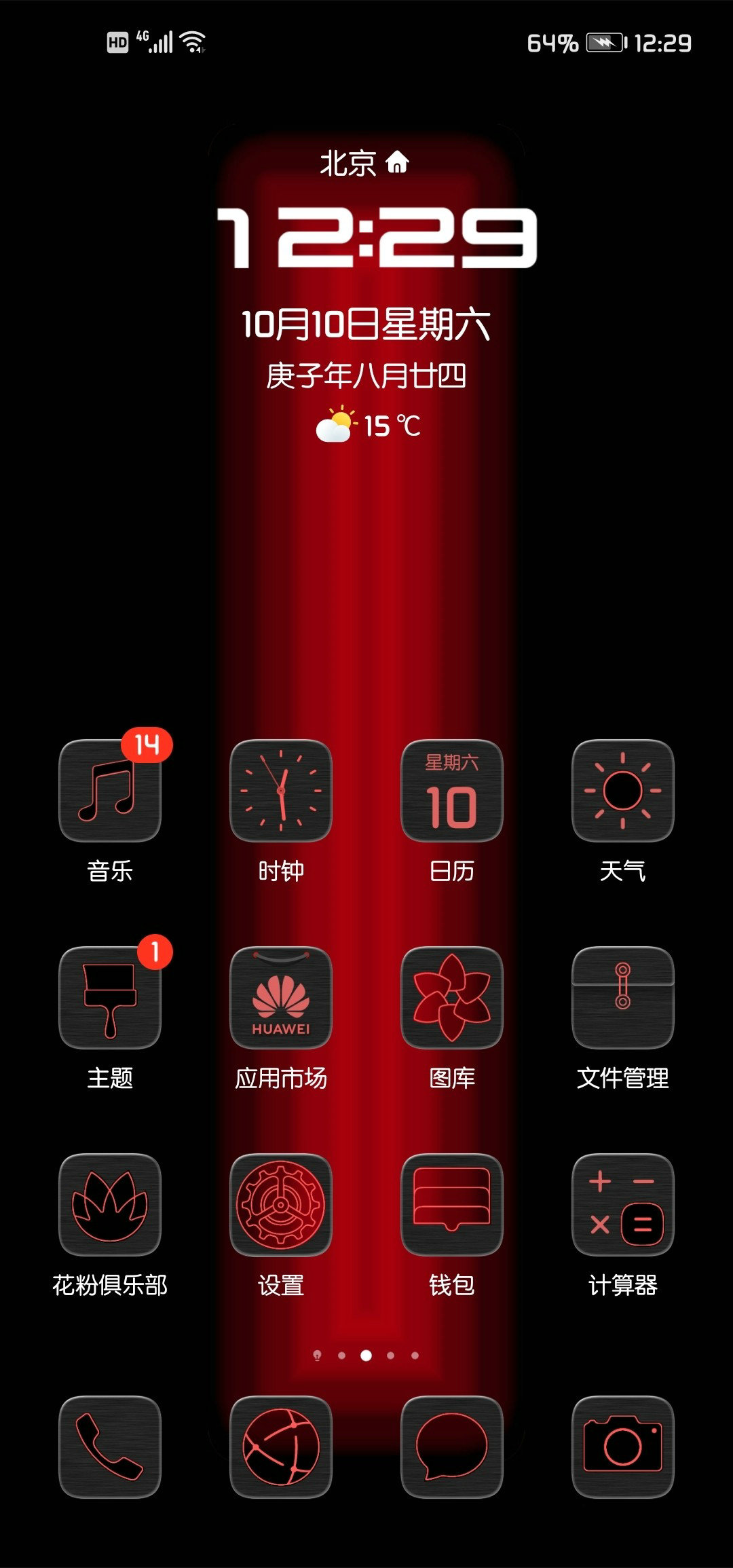Open the camera from the dock
Screen dimensions: 733x1568
coord(623,1447)
